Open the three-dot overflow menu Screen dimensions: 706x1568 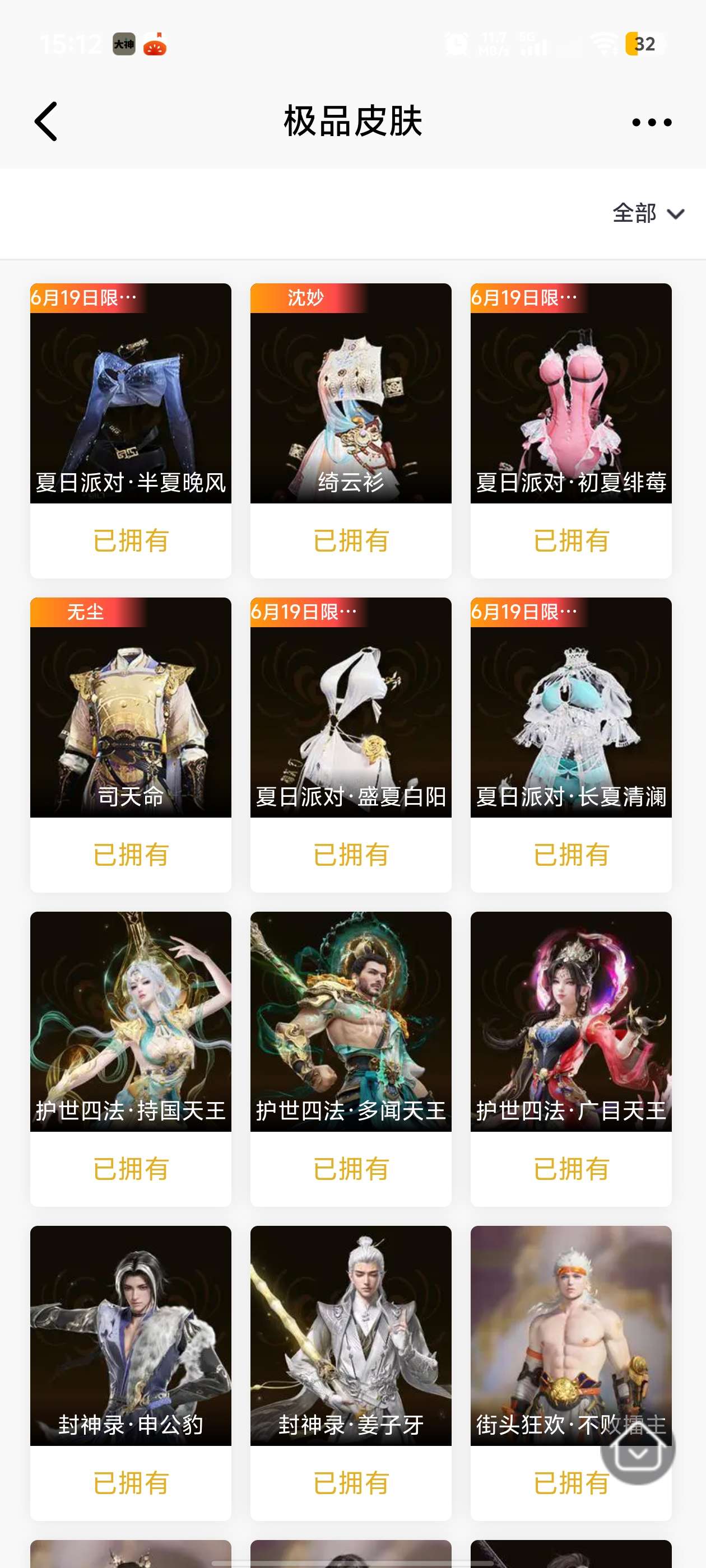pyautogui.click(x=651, y=122)
